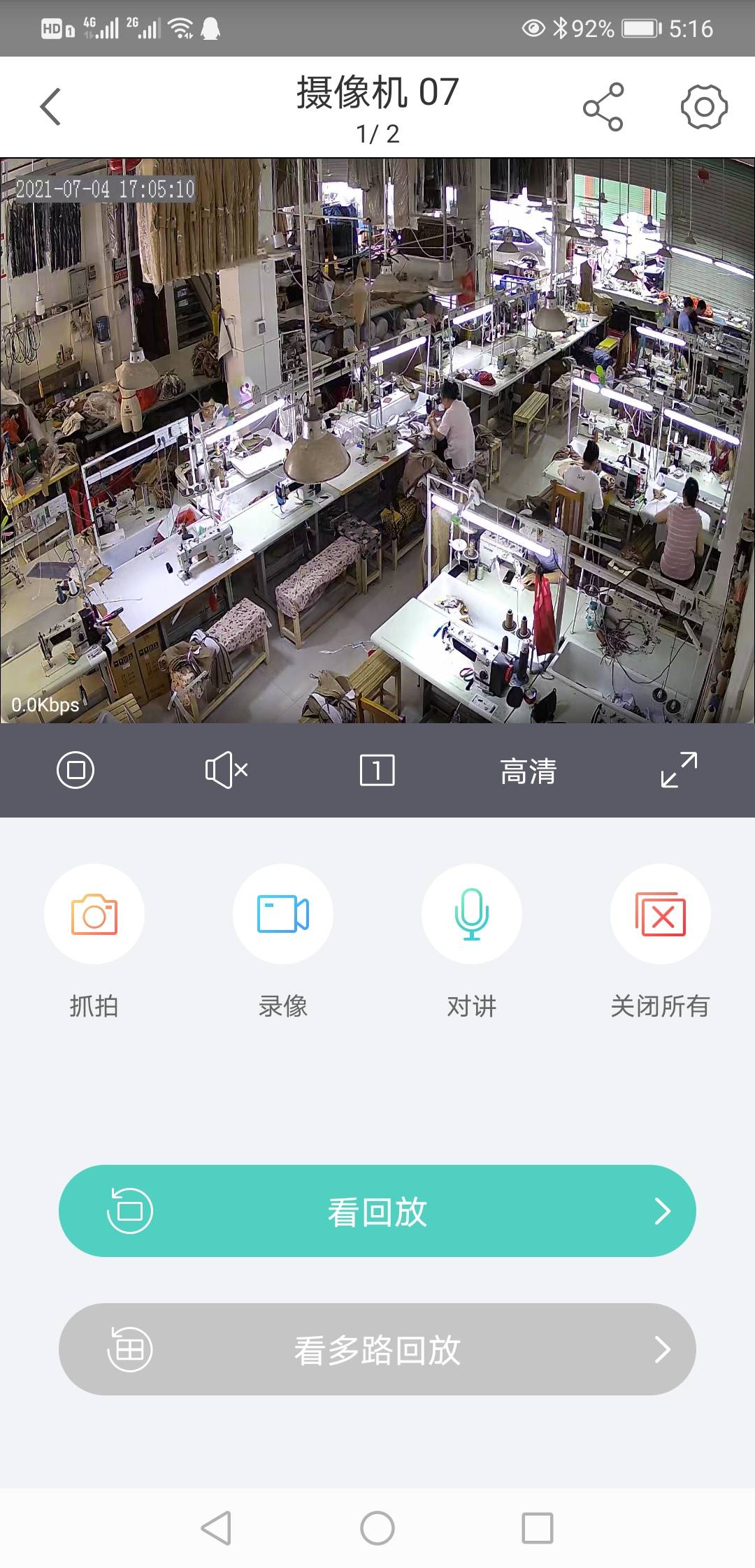
Task: Close all streams with 关闭所有
Action: point(661,914)
